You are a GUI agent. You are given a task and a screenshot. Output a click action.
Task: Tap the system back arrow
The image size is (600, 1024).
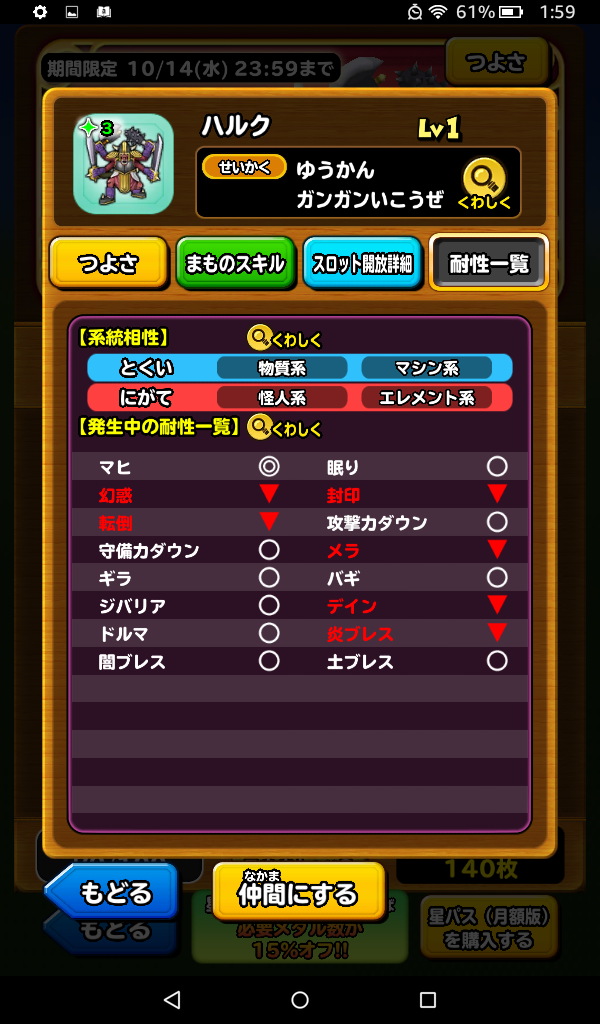pos(172,1000)
